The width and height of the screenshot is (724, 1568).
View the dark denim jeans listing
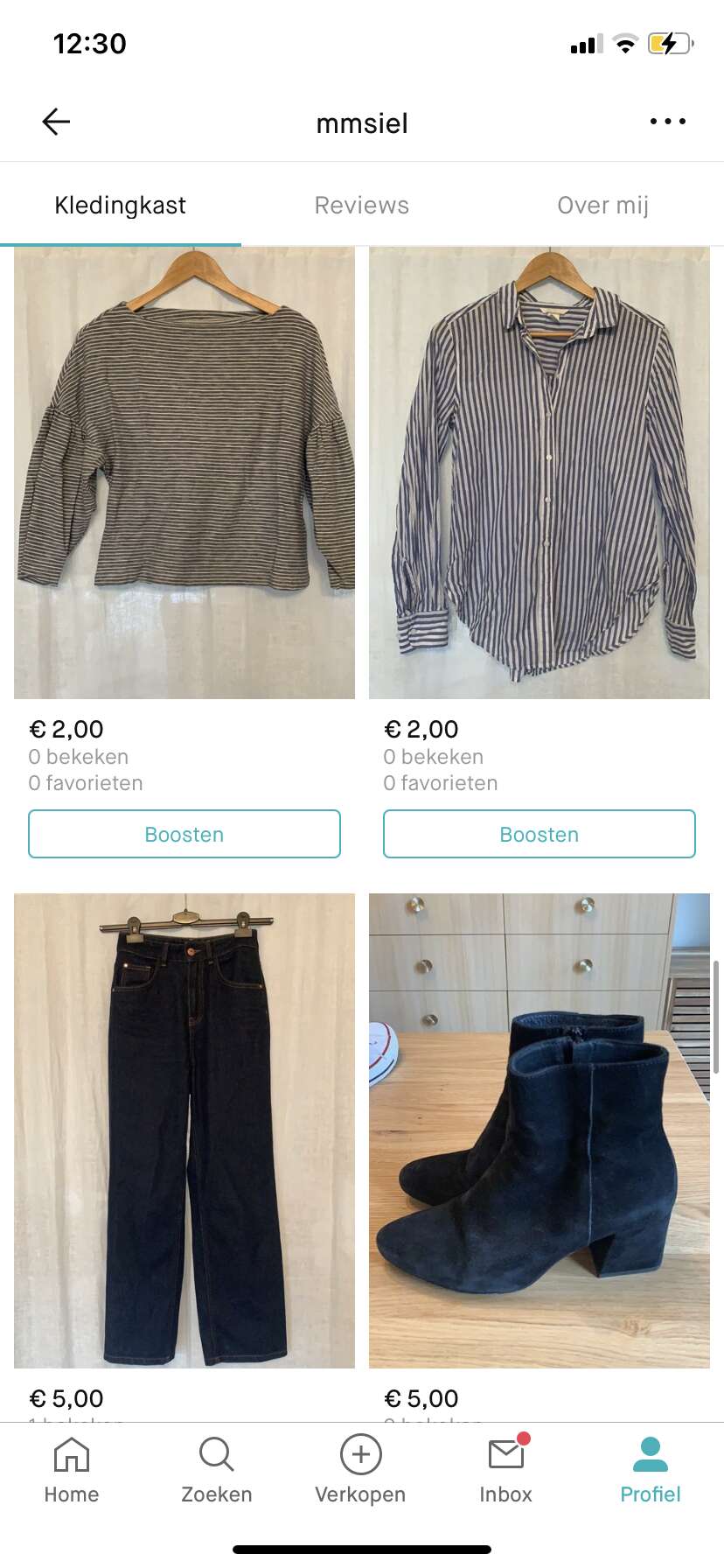(x=184, y=1130)
